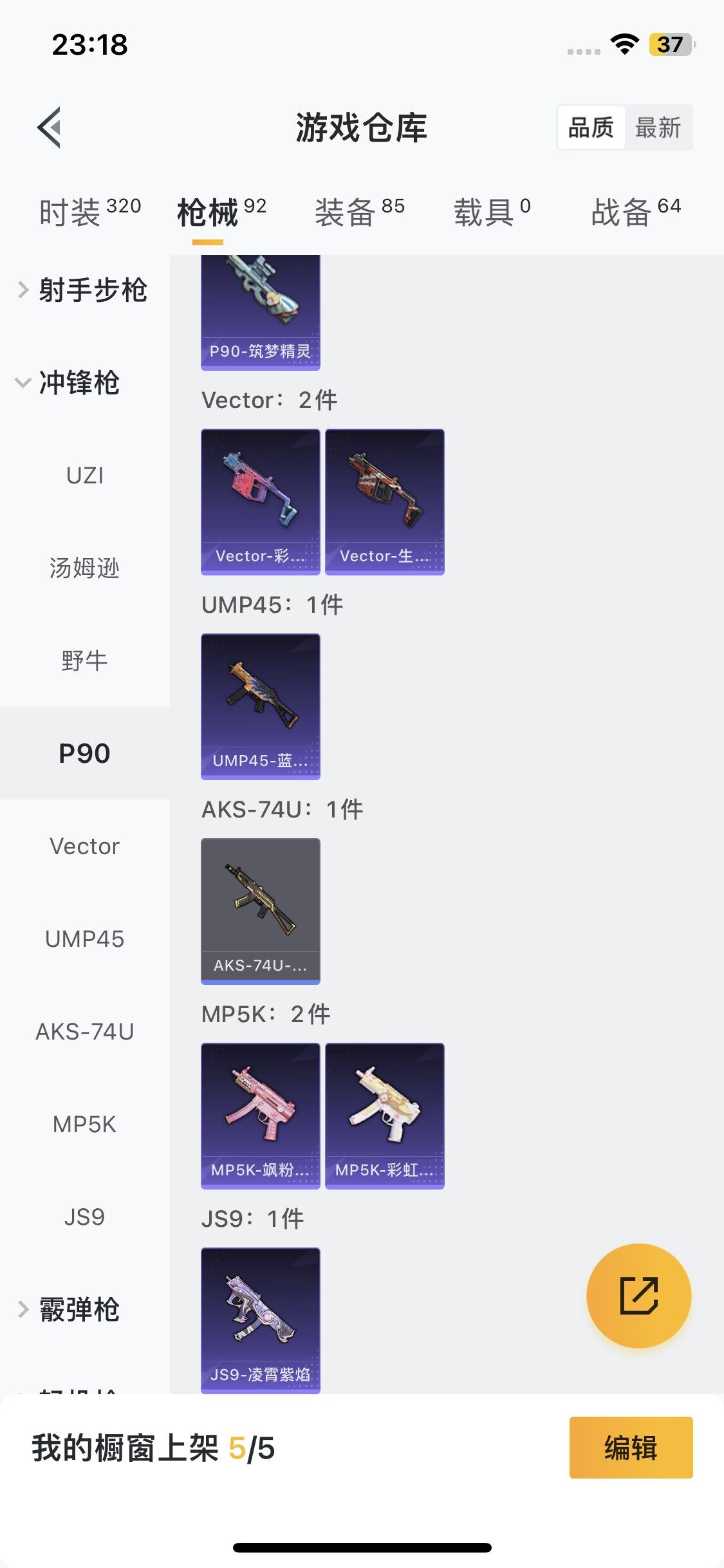Jump to MP5K in the sidebar
Image resolution: width=724 pixels, height=1568 pixels.
(x=84, y=1125)
